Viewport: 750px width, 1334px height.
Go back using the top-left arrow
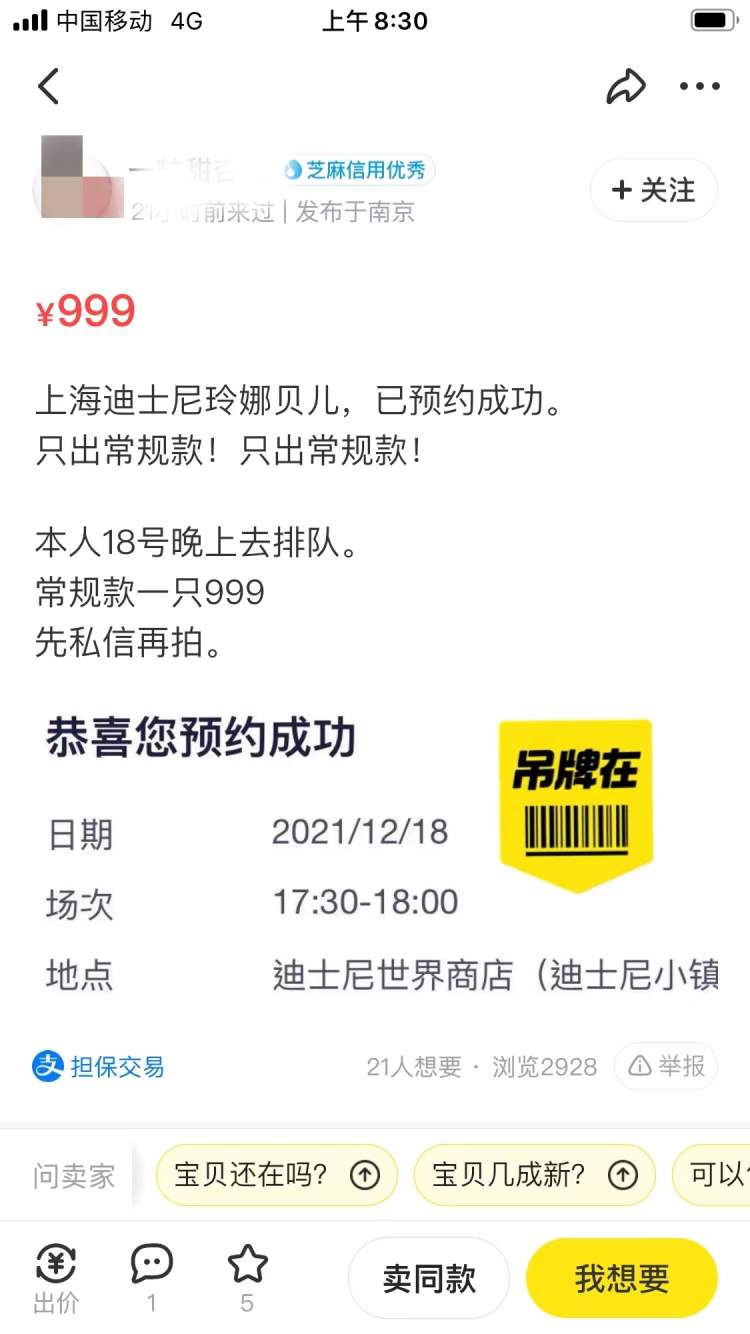pyautogui.click(x=48, y=87)
